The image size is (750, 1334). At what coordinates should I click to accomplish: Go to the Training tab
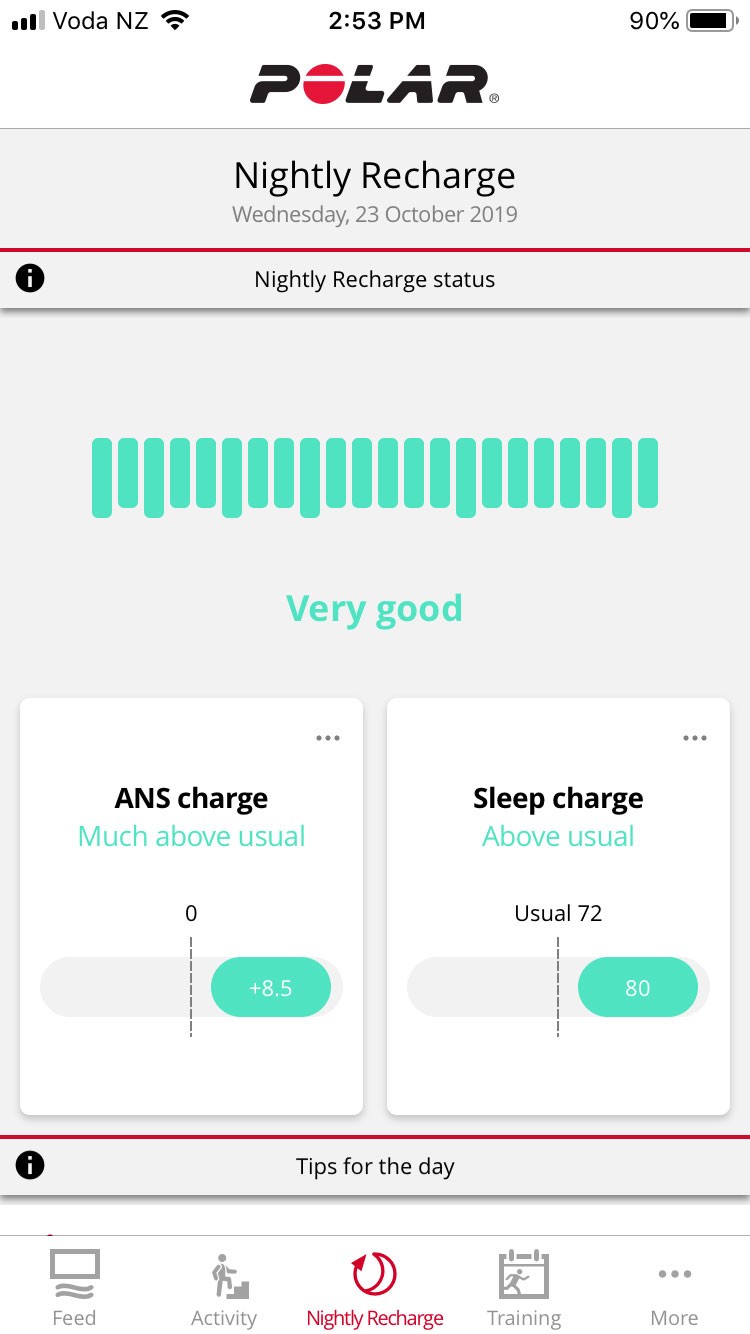[x=524, y=1287]
